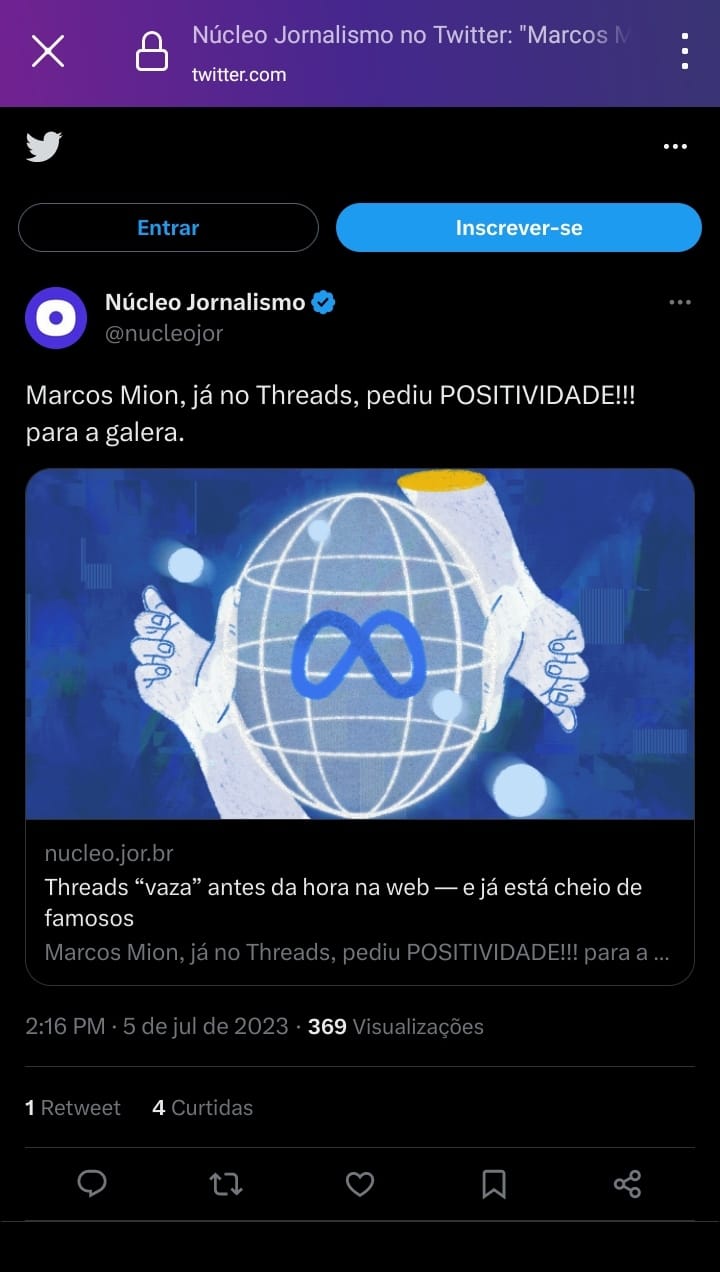Tap the Inscrever-se button
The height and width of the screenshot is (1272, 720).
coord(518,228)
